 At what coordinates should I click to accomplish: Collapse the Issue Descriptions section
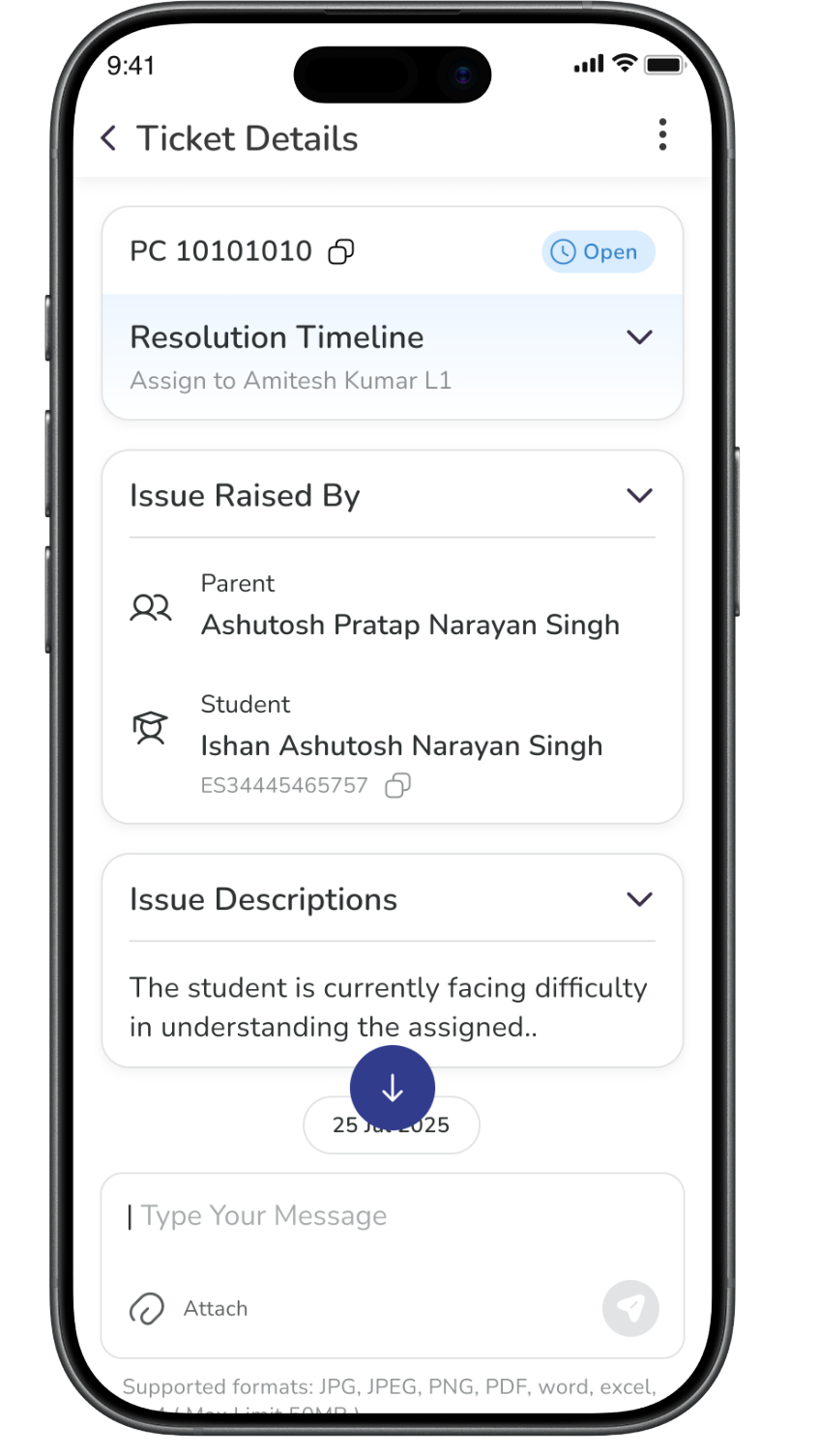[639, 899]
